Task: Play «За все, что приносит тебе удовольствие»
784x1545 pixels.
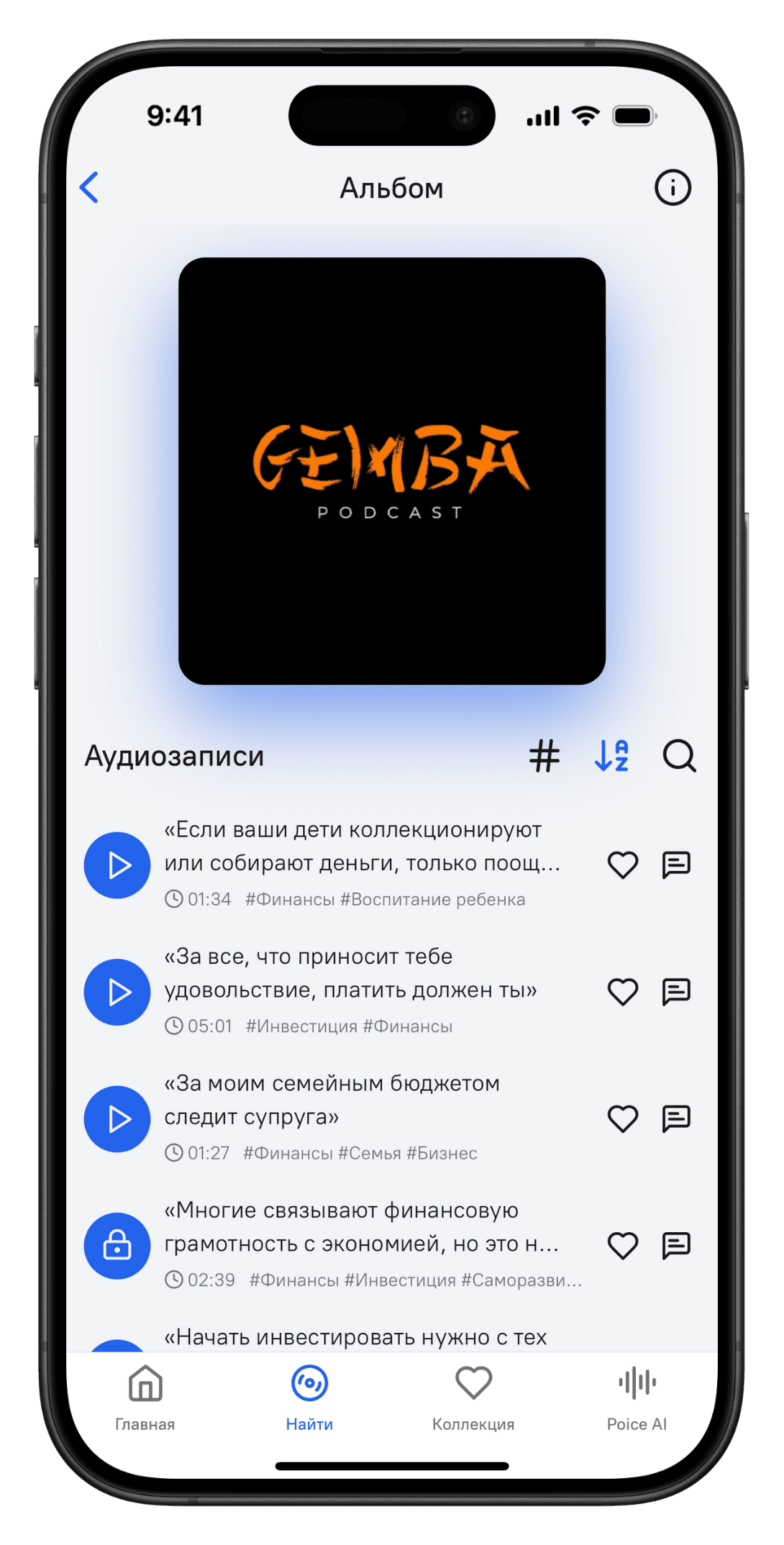Action: [117, 992]
